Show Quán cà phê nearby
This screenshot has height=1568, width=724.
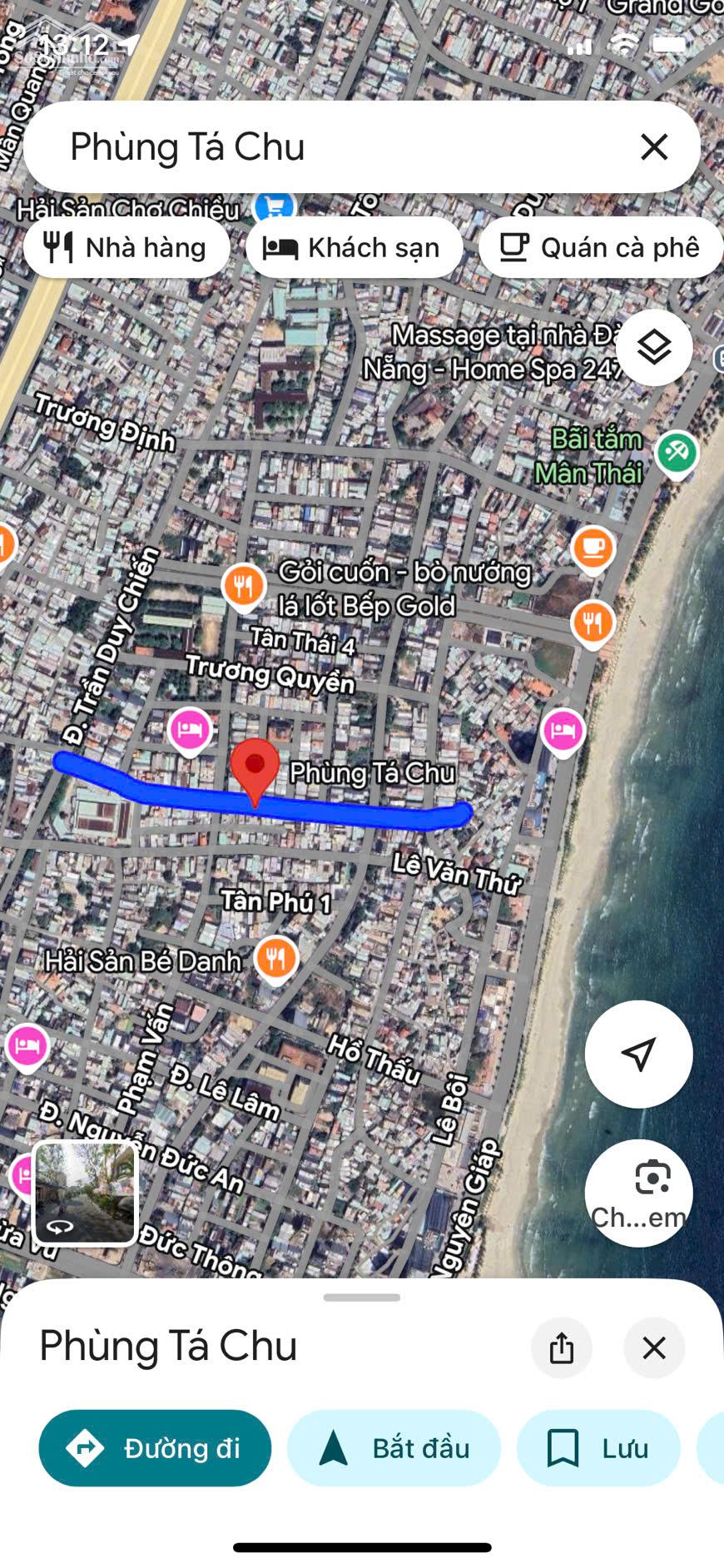(601, 247)
